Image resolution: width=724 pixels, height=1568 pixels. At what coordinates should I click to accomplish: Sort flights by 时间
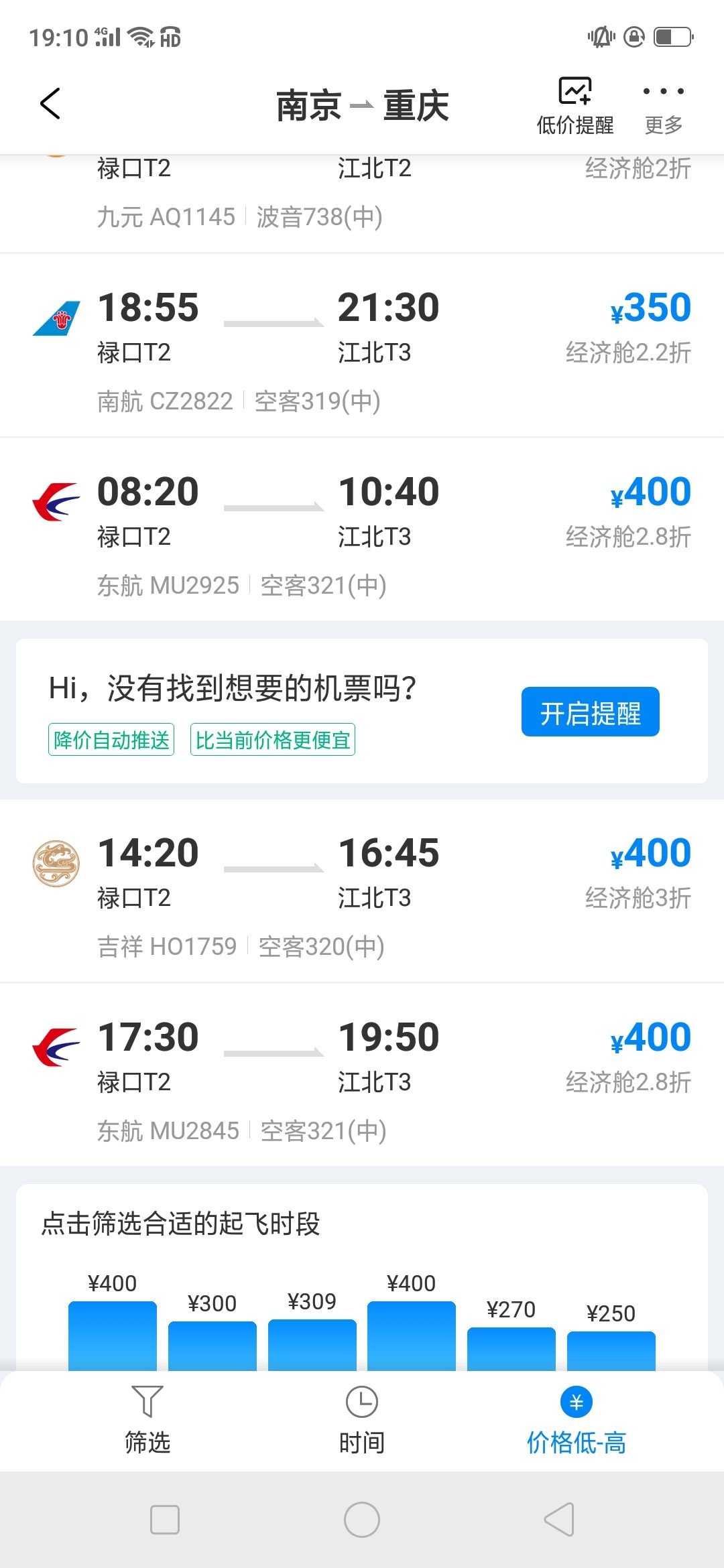click(x=362, y=1421)
